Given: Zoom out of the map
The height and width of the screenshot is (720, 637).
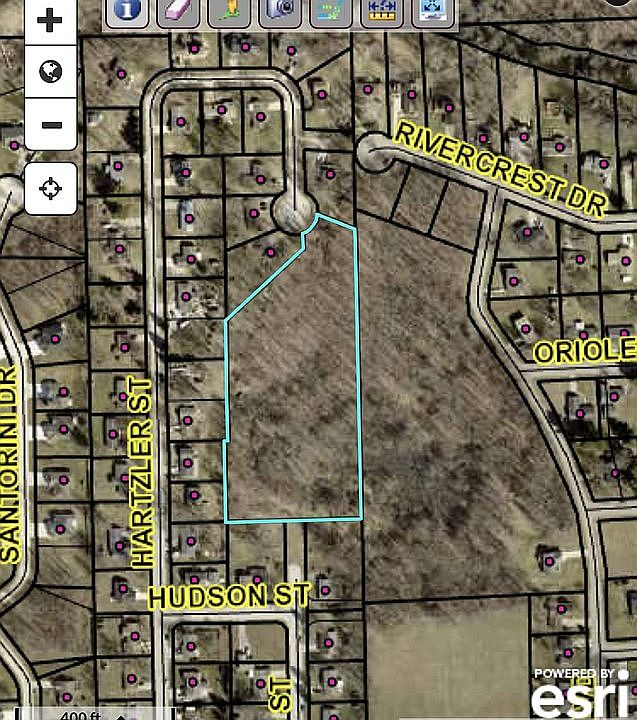Looking at the screenshot, I should click(x=50, y=126).
